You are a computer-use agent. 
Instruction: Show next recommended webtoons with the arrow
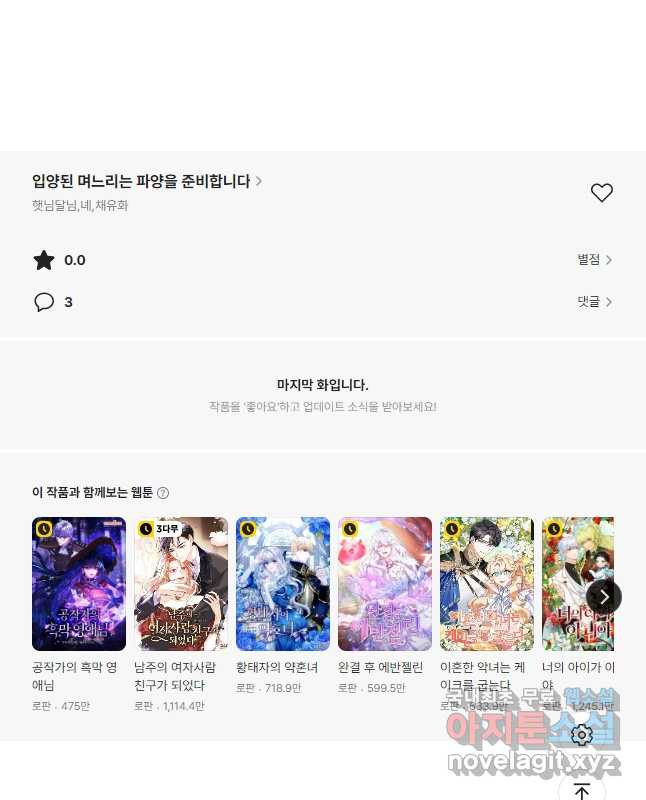[x=604, y=597]
